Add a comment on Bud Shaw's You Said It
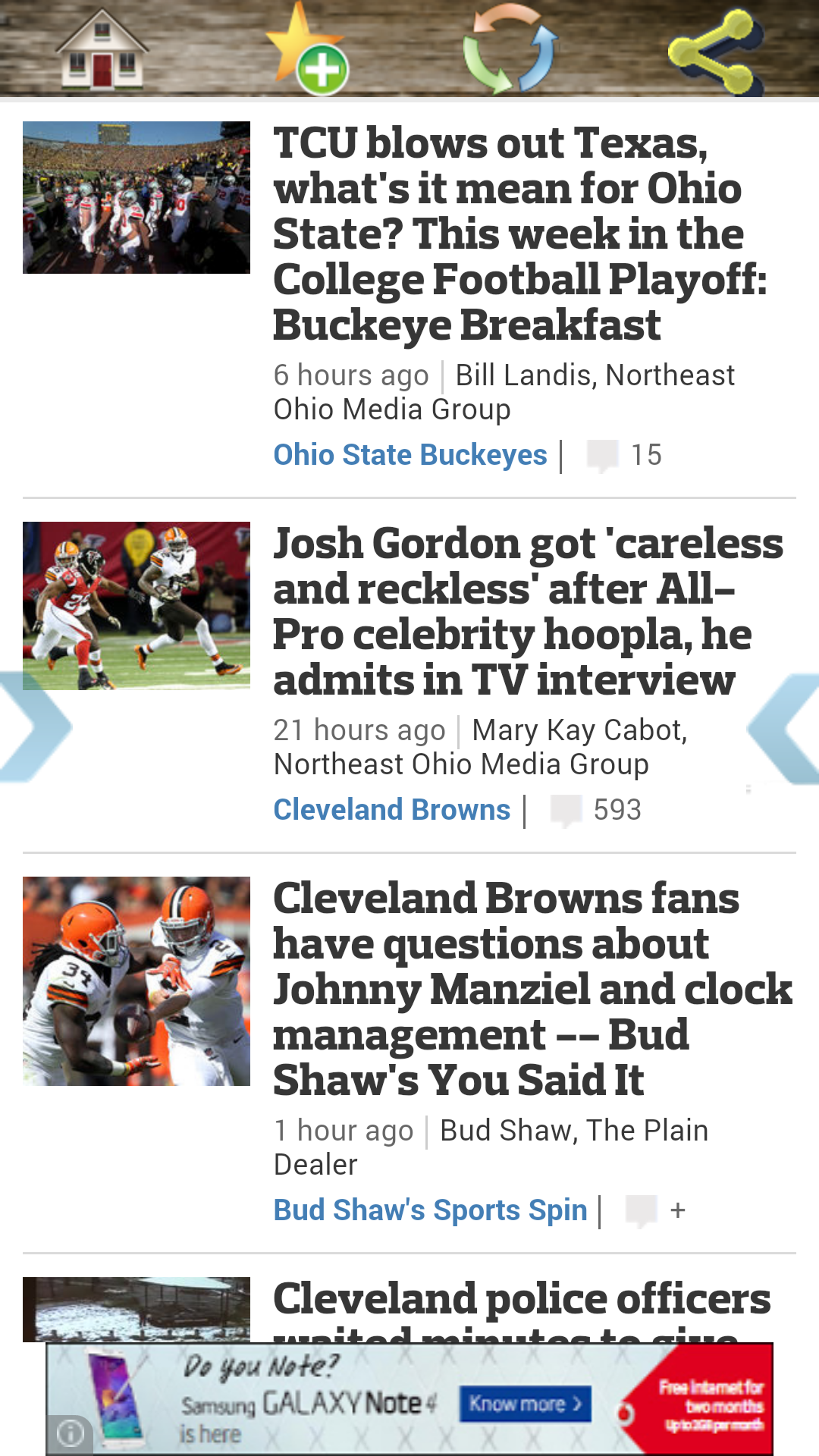819x1456 pixels. [x=657, y=1211]
